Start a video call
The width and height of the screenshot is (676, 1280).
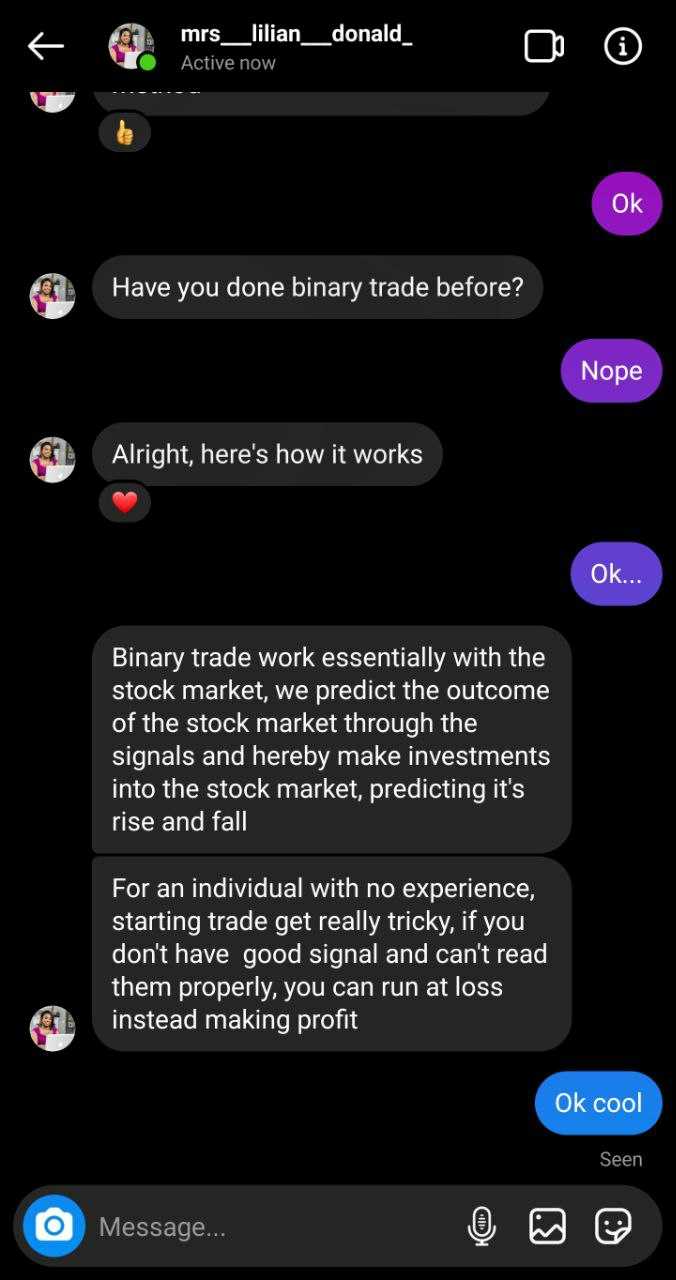coord(544,46)
